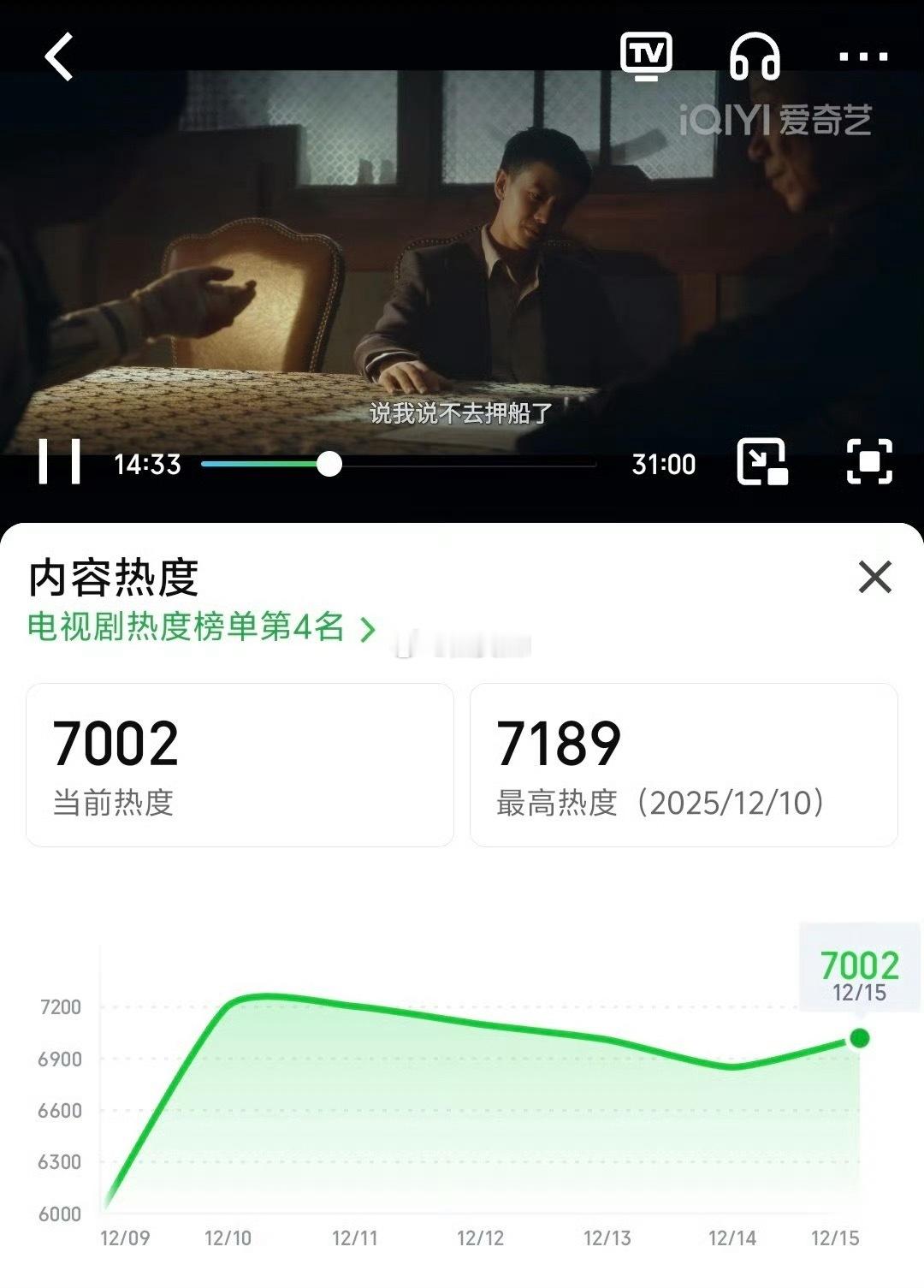Select the headphones listen-only mode icon
924x1288 pixels.
point(756,56)
